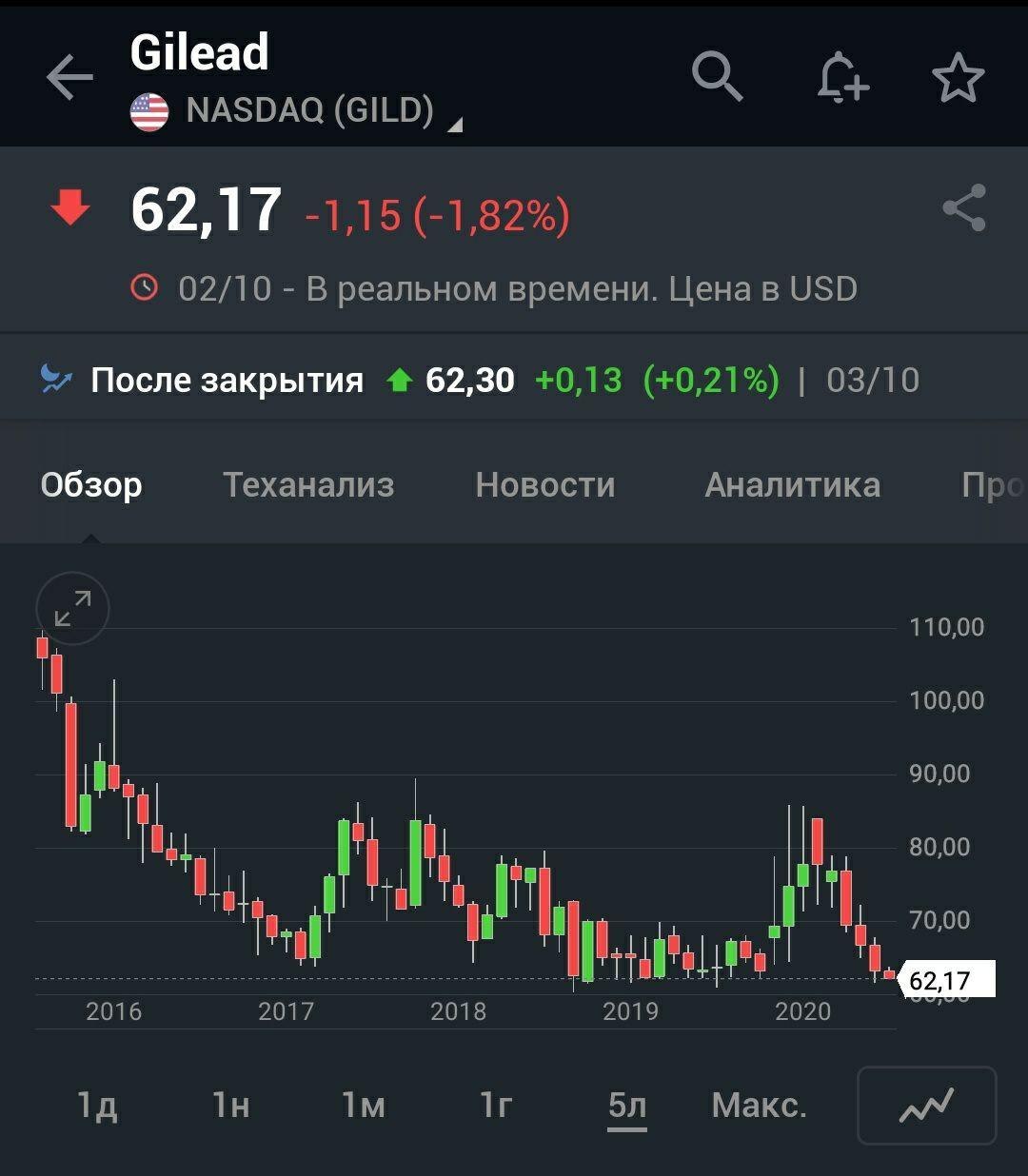Open search with the magnifier icon
This screenshot has height=1176, width=1028.
(x=717, y=76)
